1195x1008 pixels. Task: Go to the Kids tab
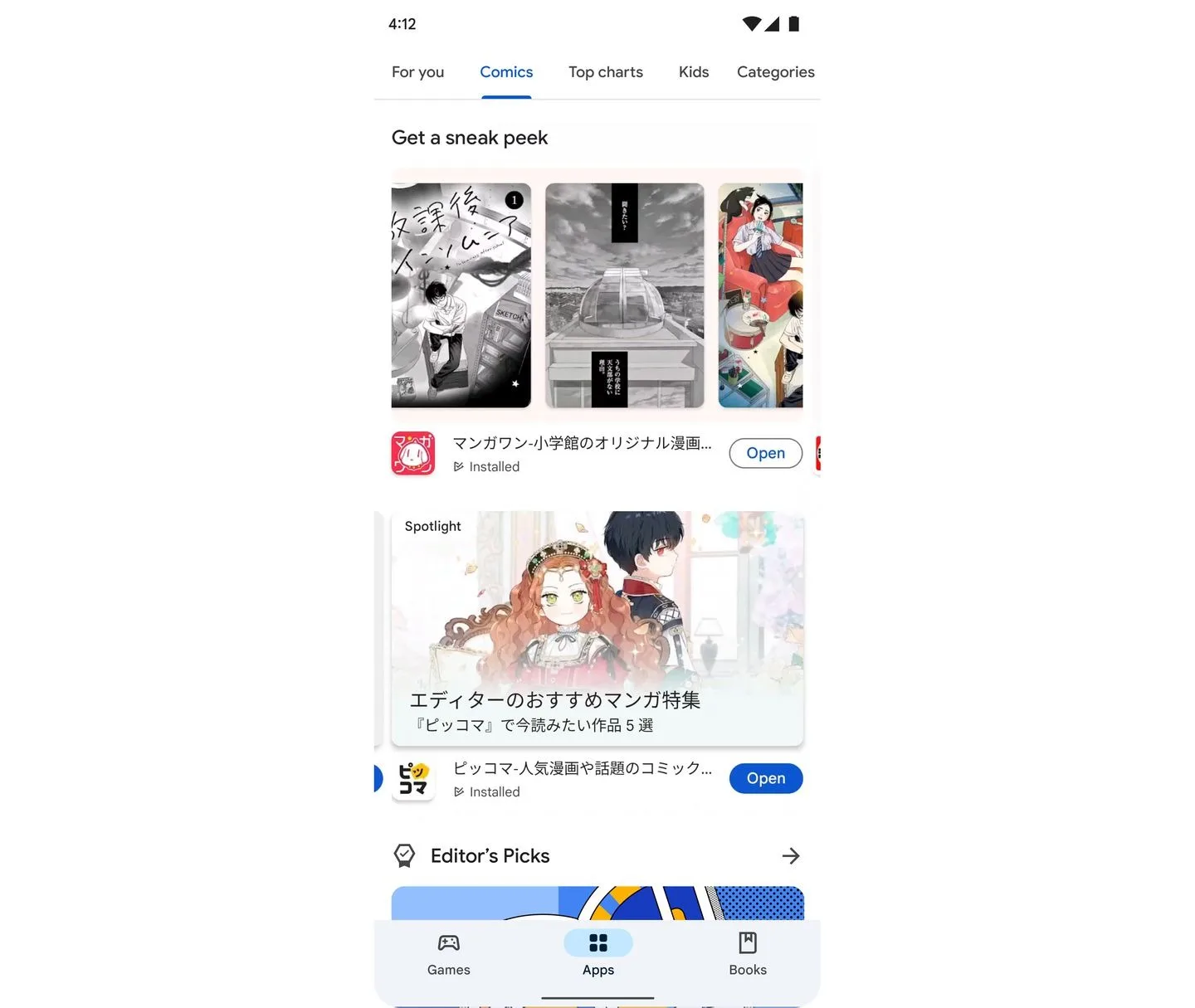pyautogui.click(x=693, y=72)
